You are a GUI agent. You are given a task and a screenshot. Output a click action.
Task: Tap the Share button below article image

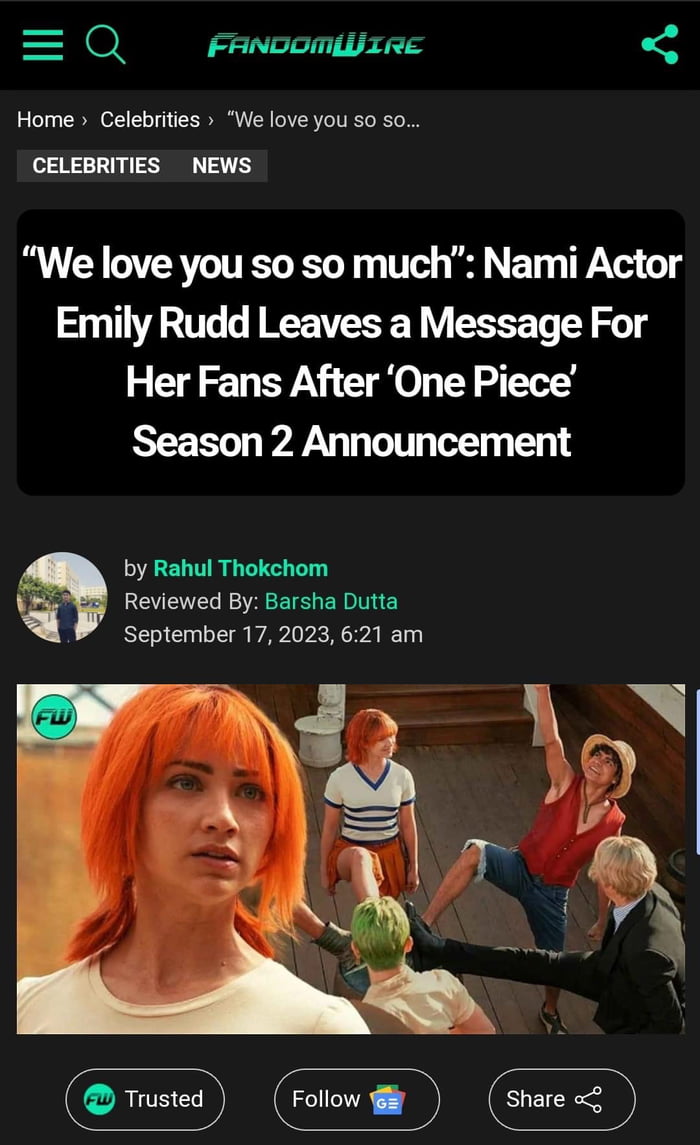(561, 1099)
